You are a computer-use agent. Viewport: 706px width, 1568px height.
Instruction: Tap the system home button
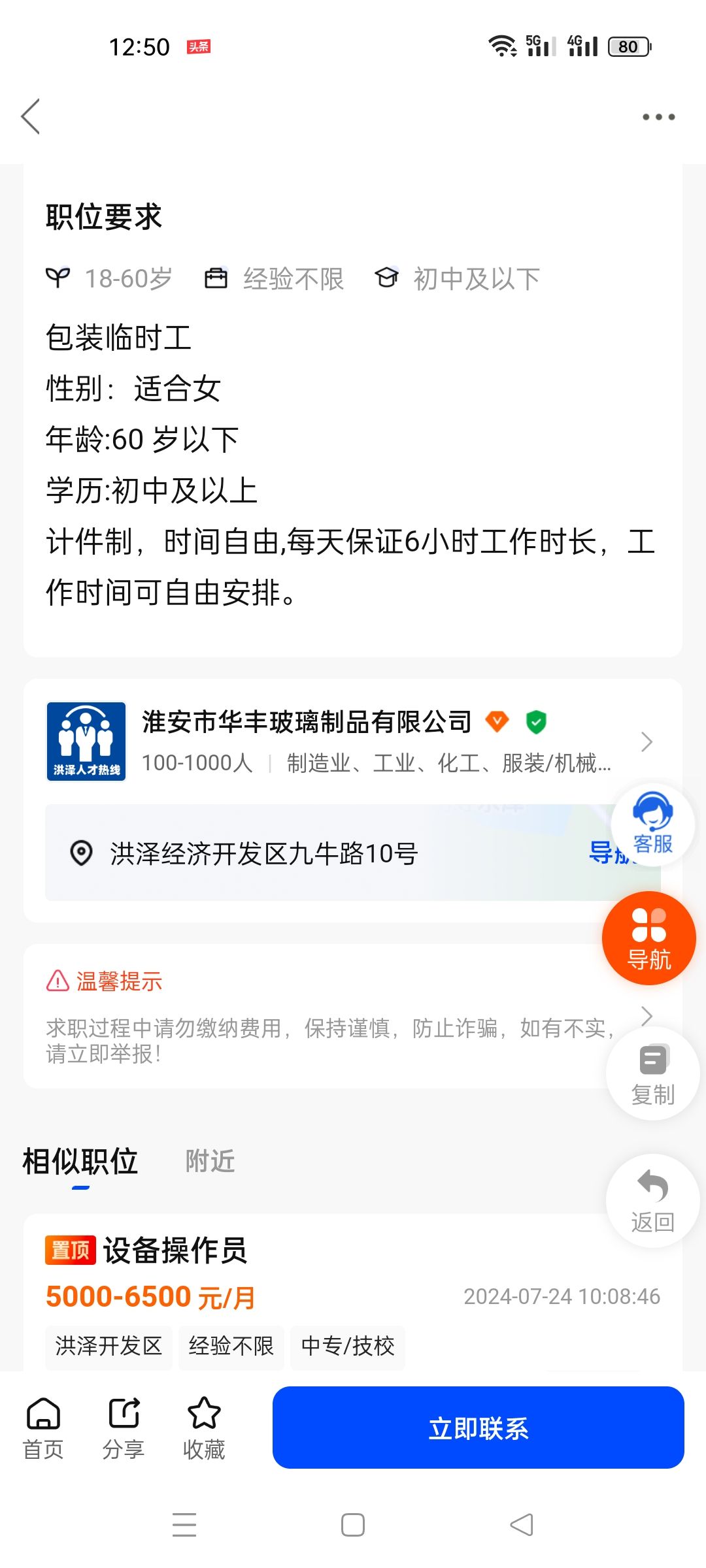click(x=353, y=1525)
